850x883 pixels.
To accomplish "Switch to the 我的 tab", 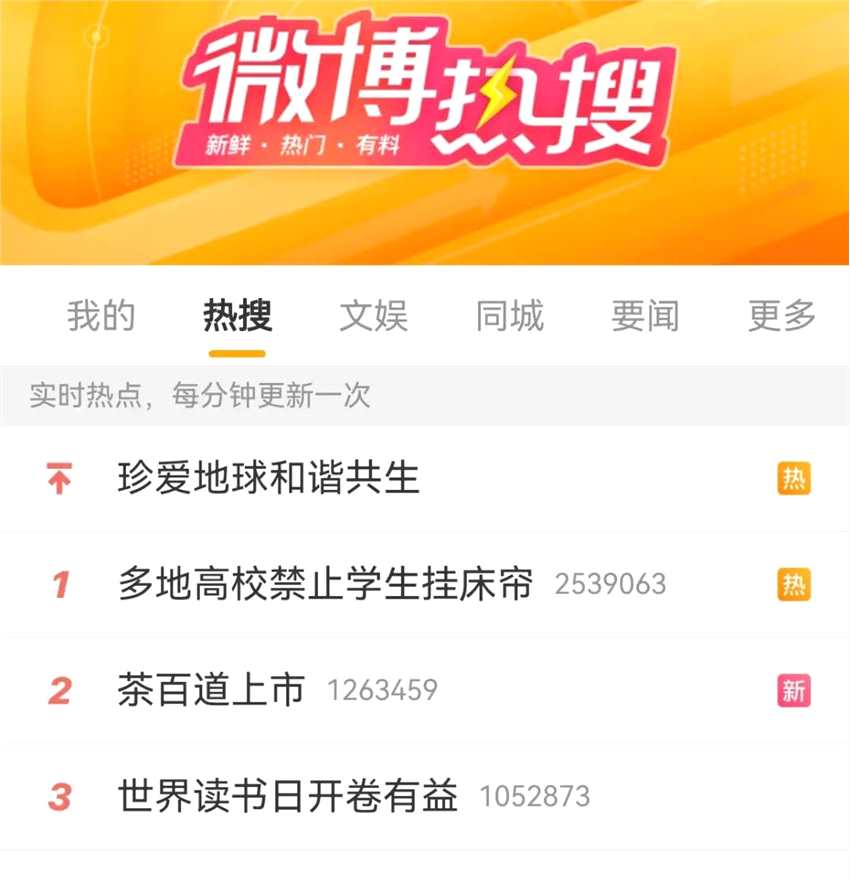I will pyautogui.click(x=101, y=316).
